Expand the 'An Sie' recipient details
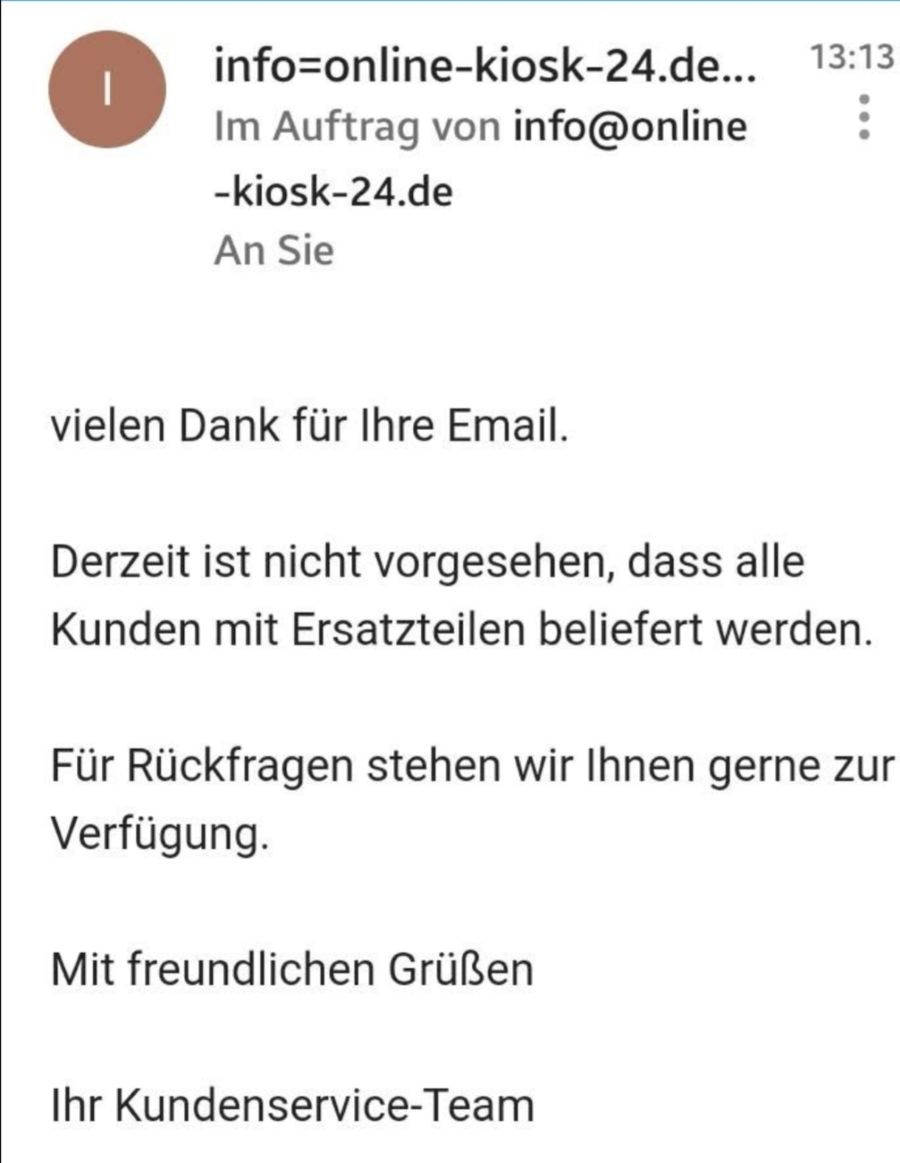The height and width of the screenshot is (1163, 900). pos(273,250)
